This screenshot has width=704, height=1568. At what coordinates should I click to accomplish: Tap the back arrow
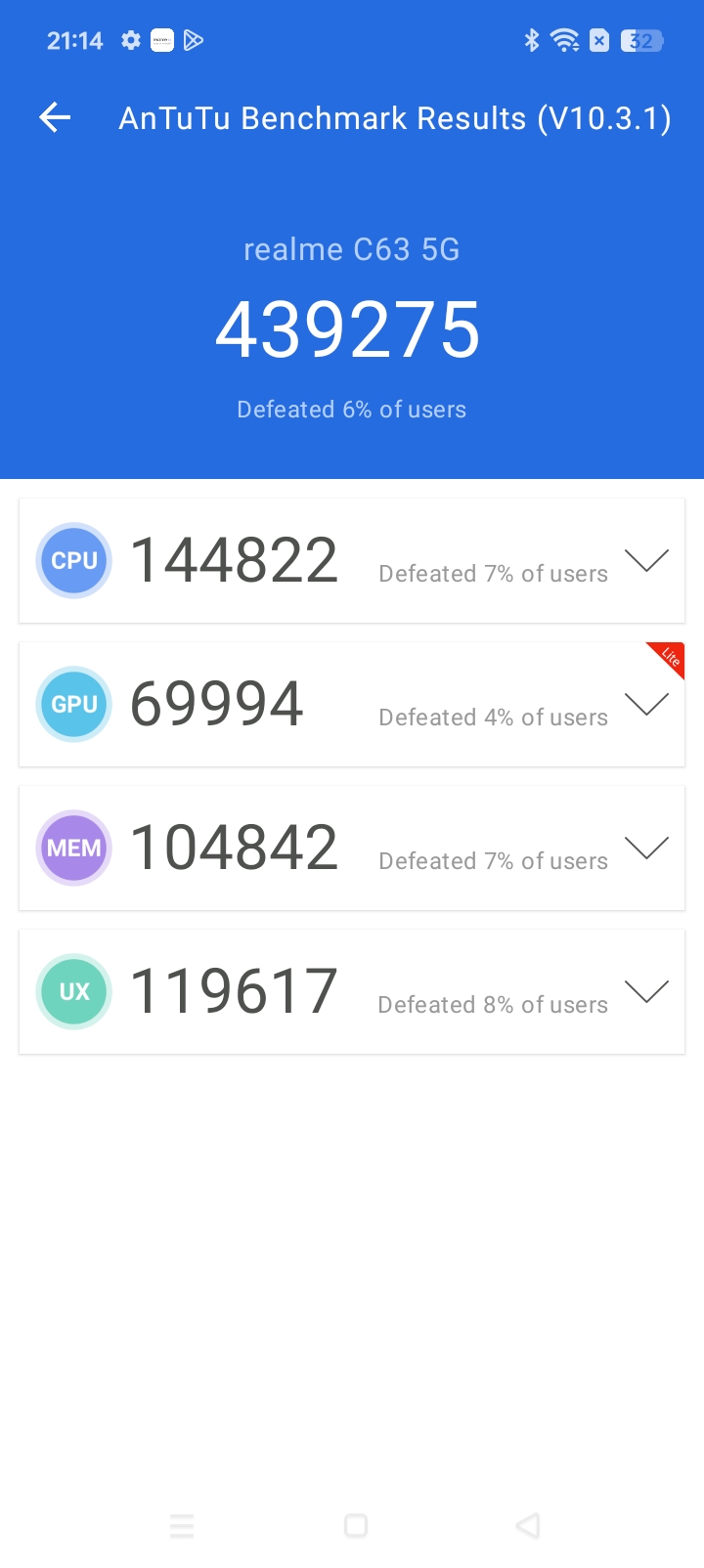tap(55, 117)
